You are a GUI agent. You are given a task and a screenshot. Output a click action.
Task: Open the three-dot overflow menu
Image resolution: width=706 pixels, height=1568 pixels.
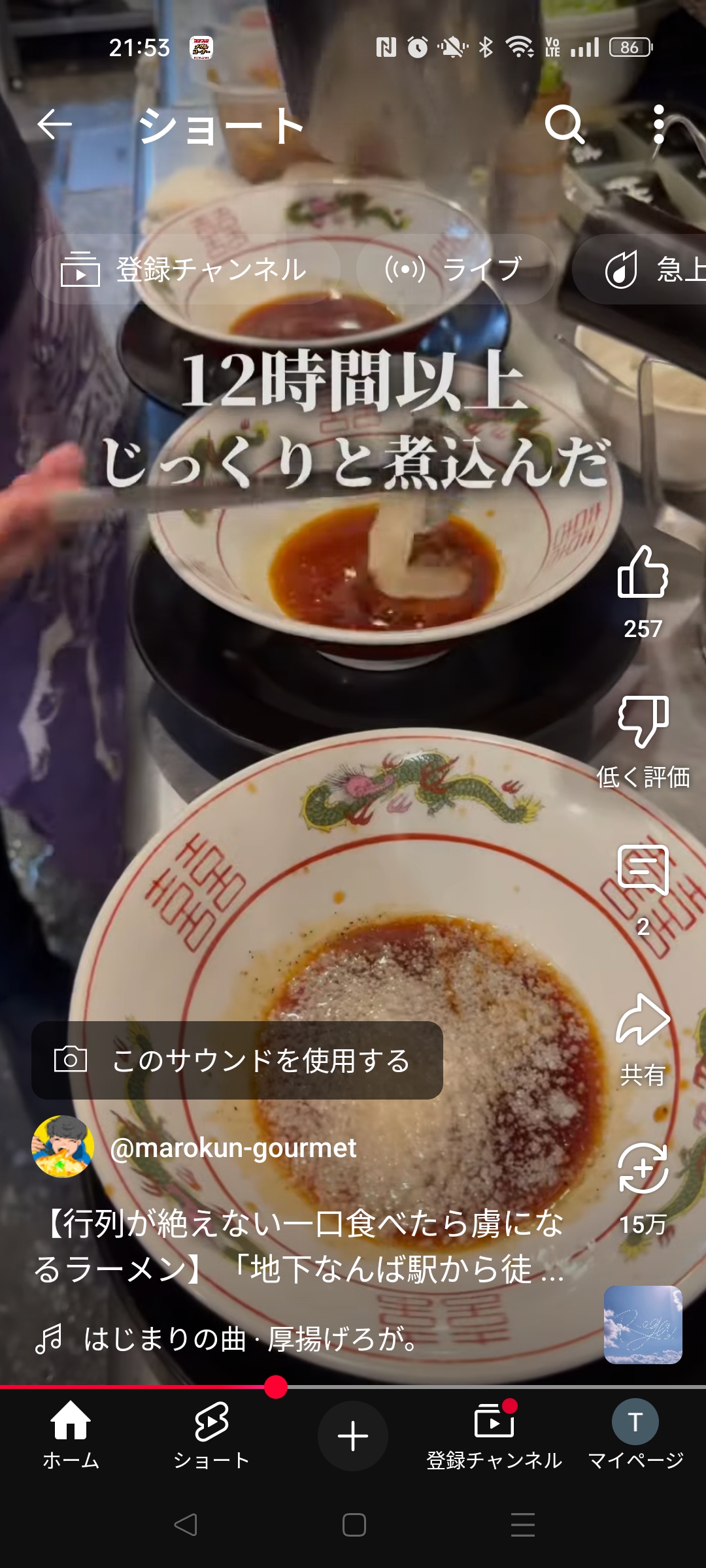pos(658,124)
